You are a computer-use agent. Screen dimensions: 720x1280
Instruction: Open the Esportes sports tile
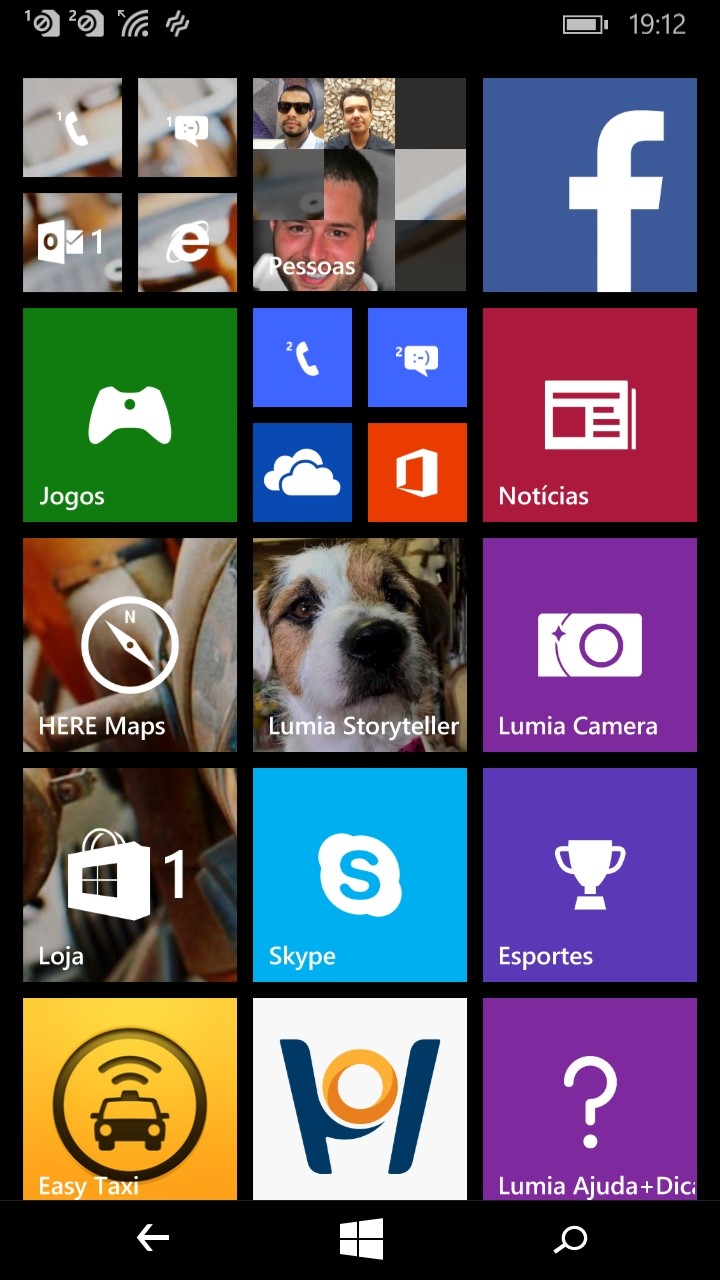click(x=590, y=875)
